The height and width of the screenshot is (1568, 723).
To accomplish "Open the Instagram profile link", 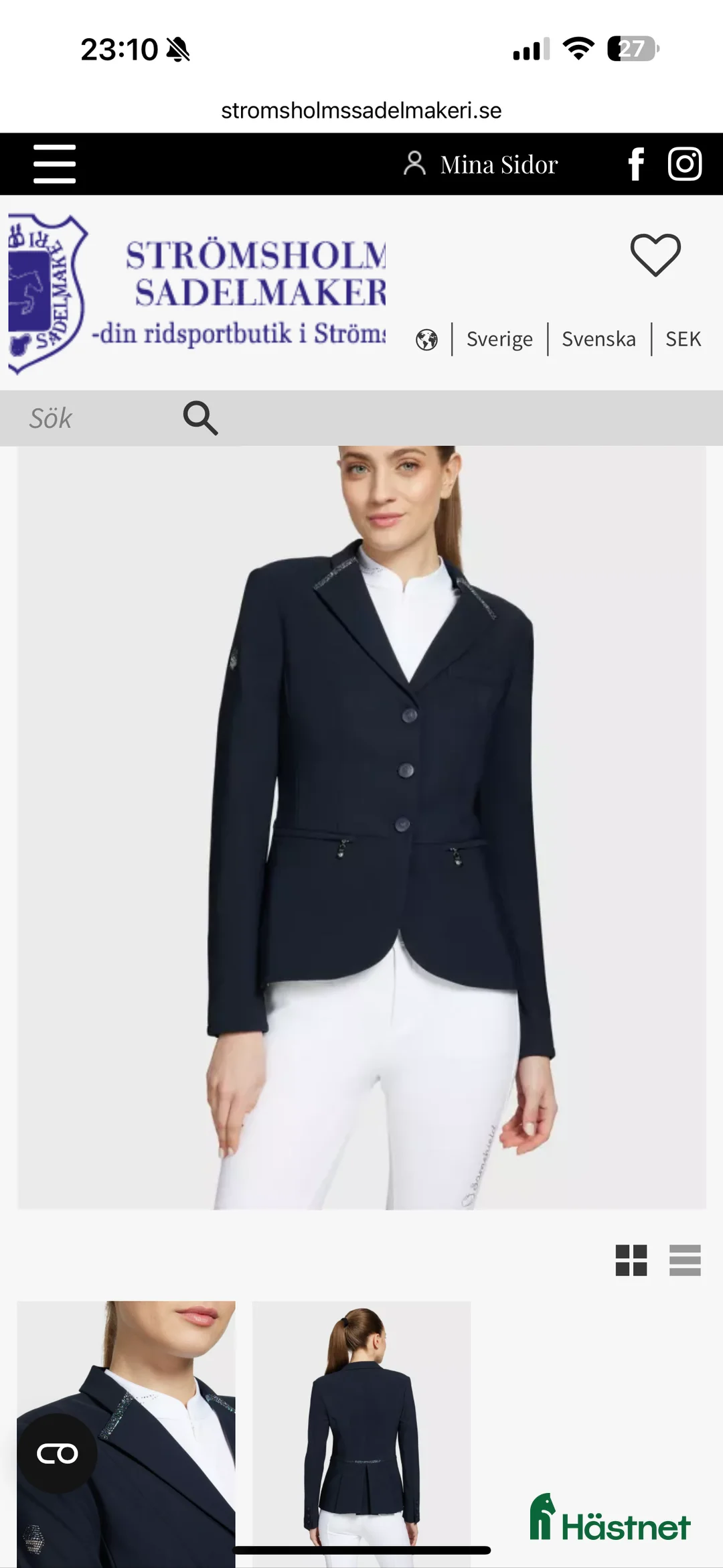I will point(685,164).
